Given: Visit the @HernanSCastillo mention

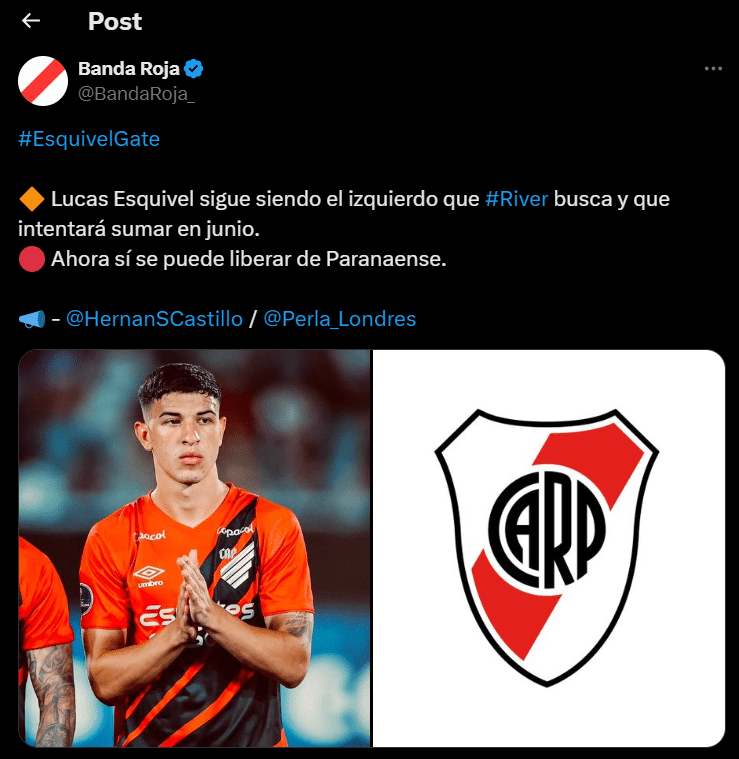Looking at the screenshot, I should coord(154,319).
